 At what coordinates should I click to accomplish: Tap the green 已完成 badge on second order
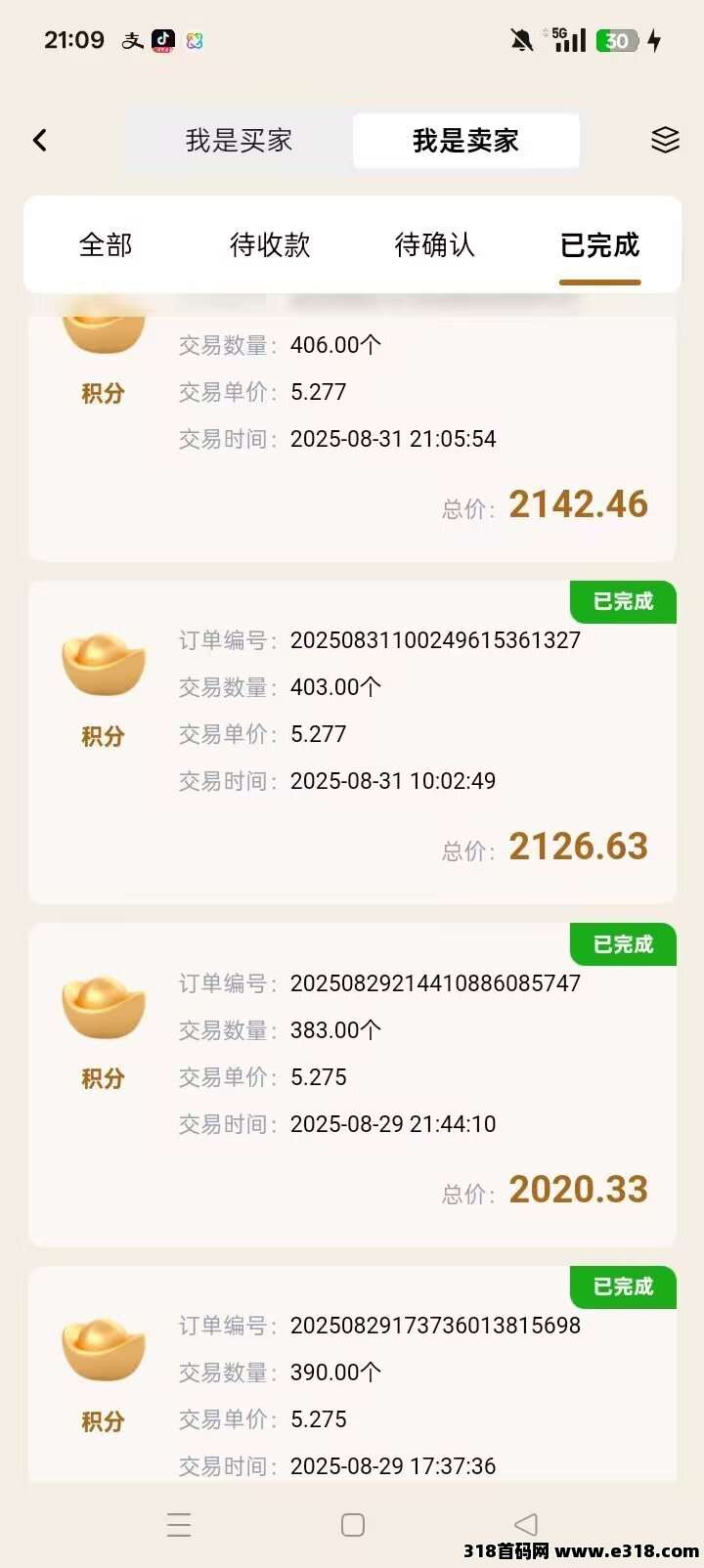tap(623, 602)
